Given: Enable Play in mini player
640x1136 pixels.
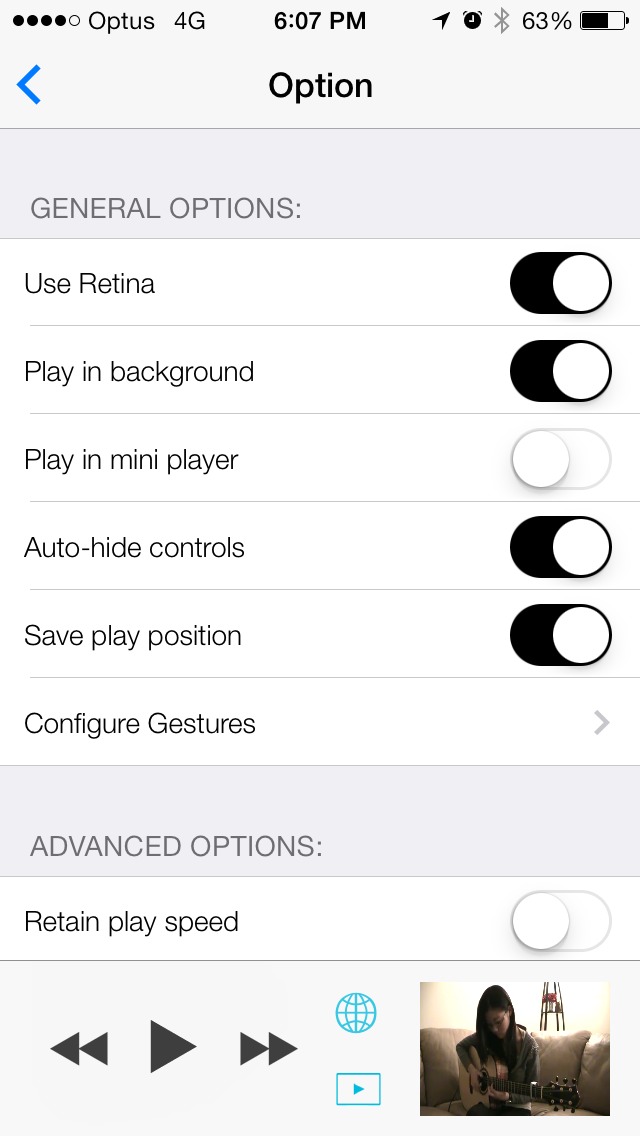Looking at the screenshot, I should pyautogui.click(x=560, y=460).
